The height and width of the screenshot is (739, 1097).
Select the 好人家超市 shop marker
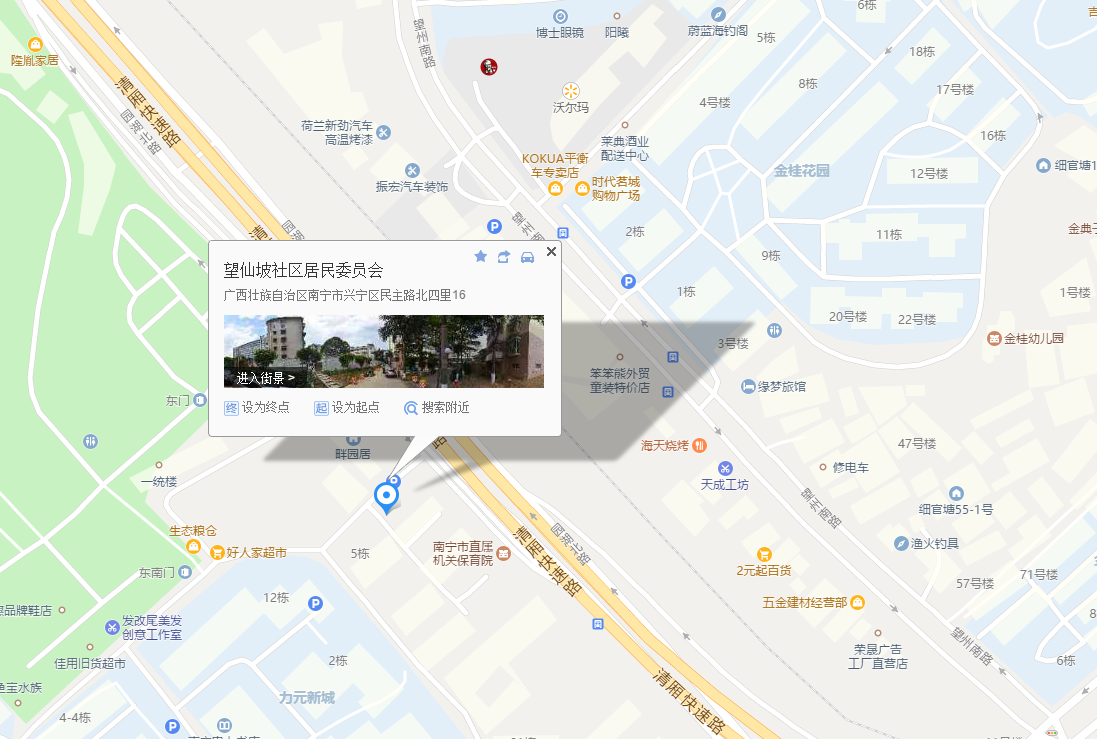tap(217, 552)
